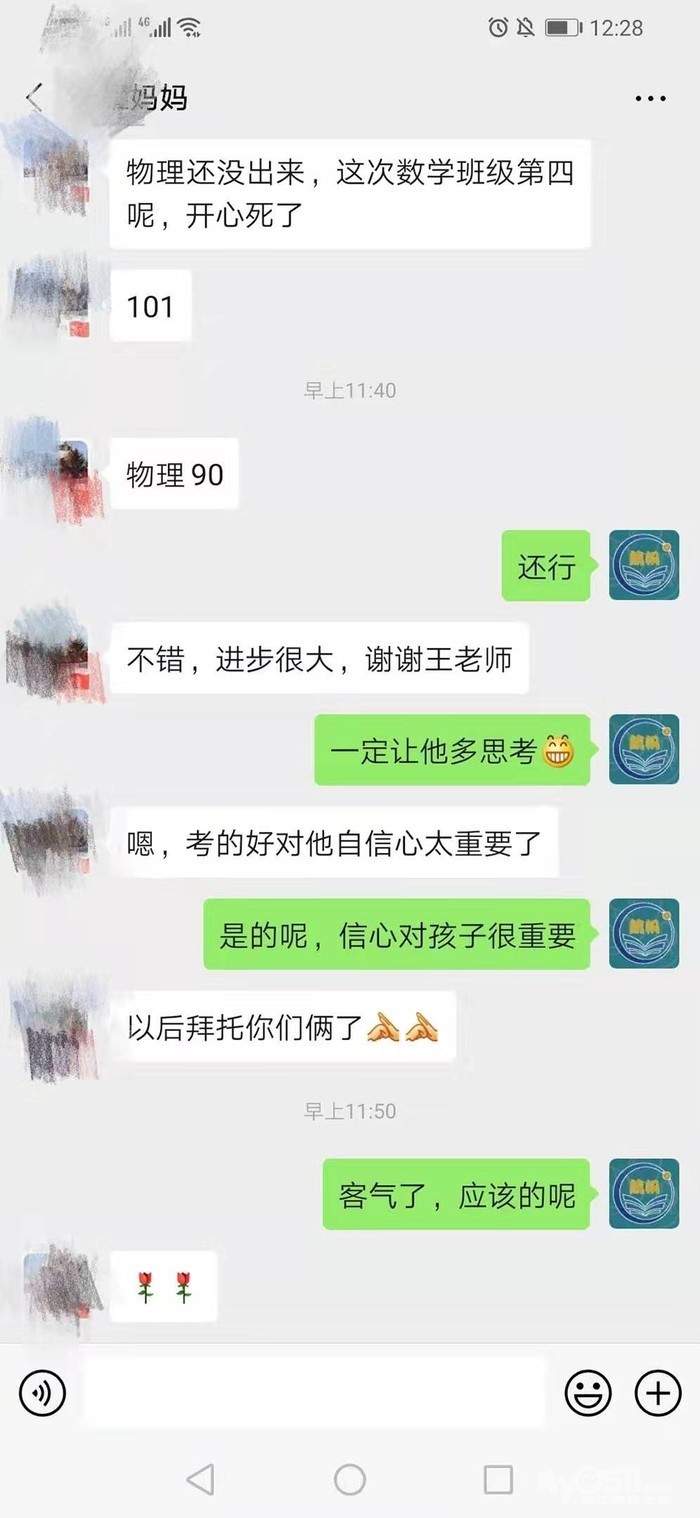Screen dimensions: 700x1518
Task: Open Android recent apps button
Action: [498, 1479]
